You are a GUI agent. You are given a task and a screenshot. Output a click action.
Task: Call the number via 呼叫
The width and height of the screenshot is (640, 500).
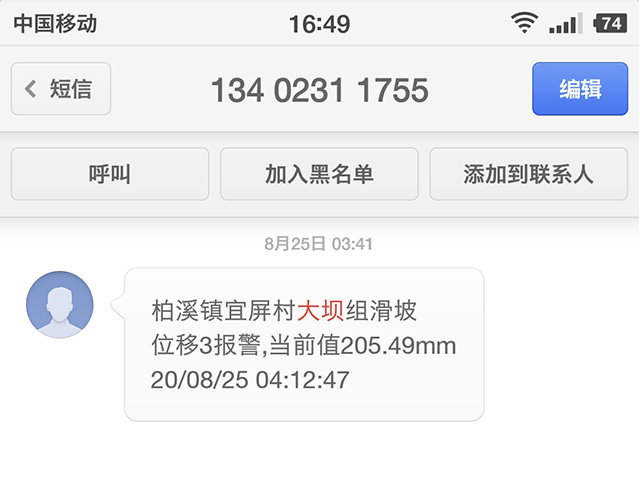110,175
